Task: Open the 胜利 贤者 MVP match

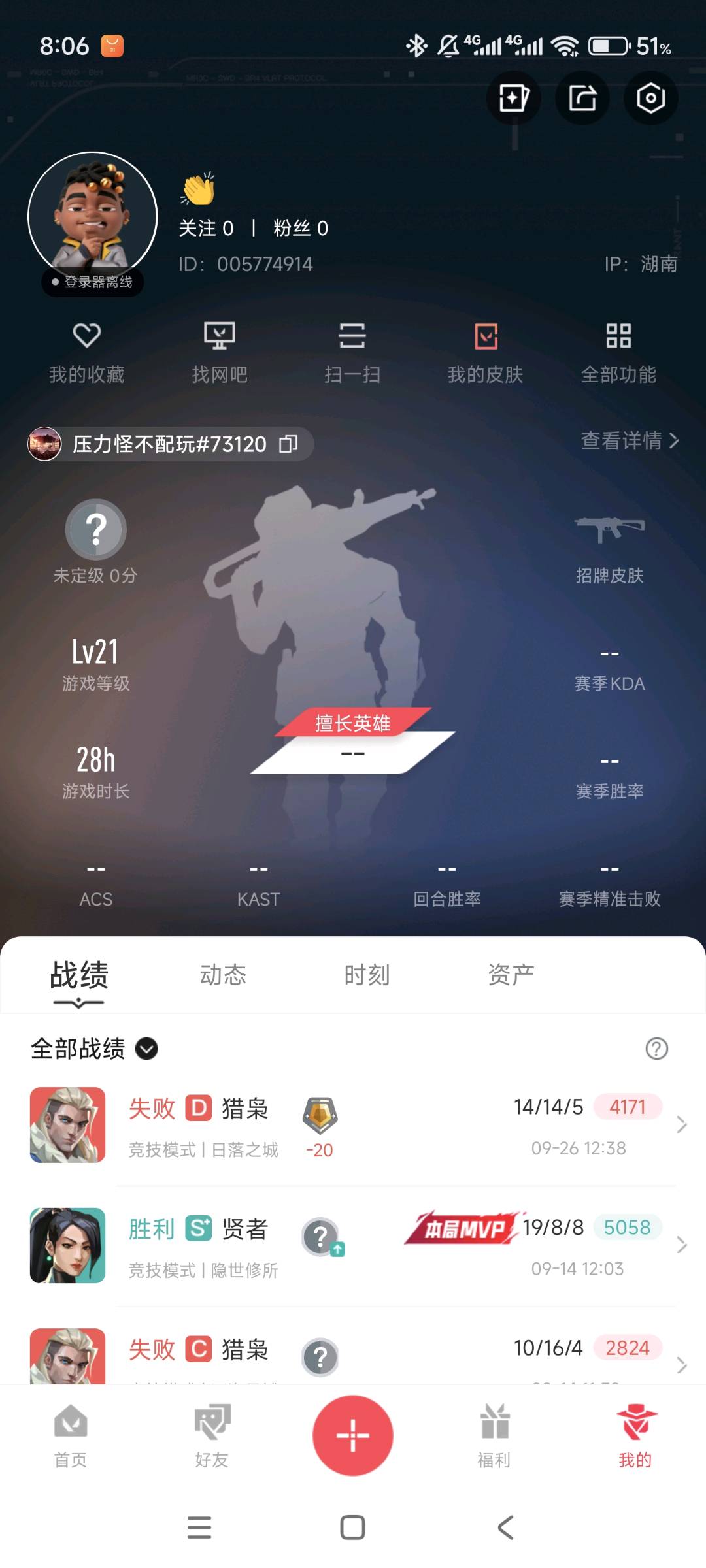Action: point(353,1245)
